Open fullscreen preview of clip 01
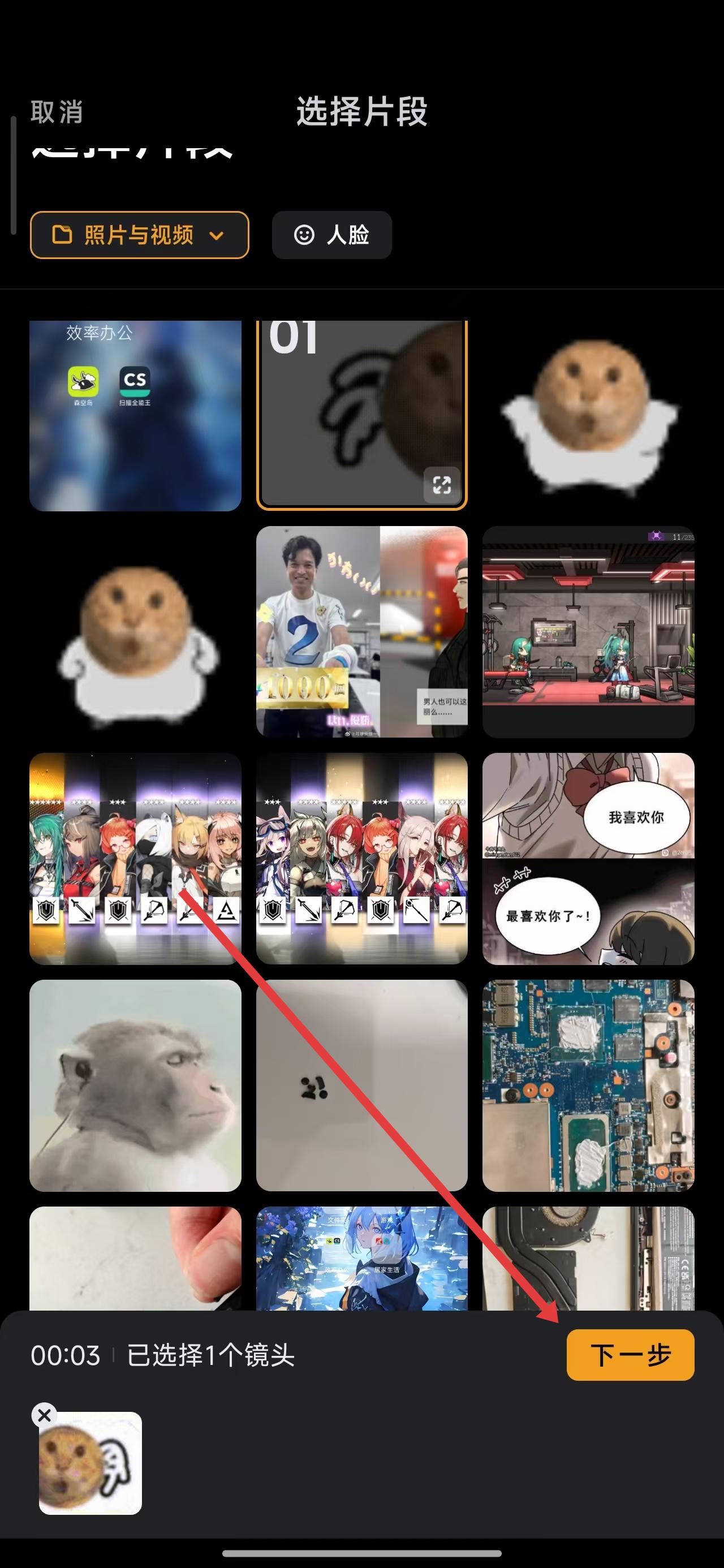724x1568 pixels. pos(442,485)
